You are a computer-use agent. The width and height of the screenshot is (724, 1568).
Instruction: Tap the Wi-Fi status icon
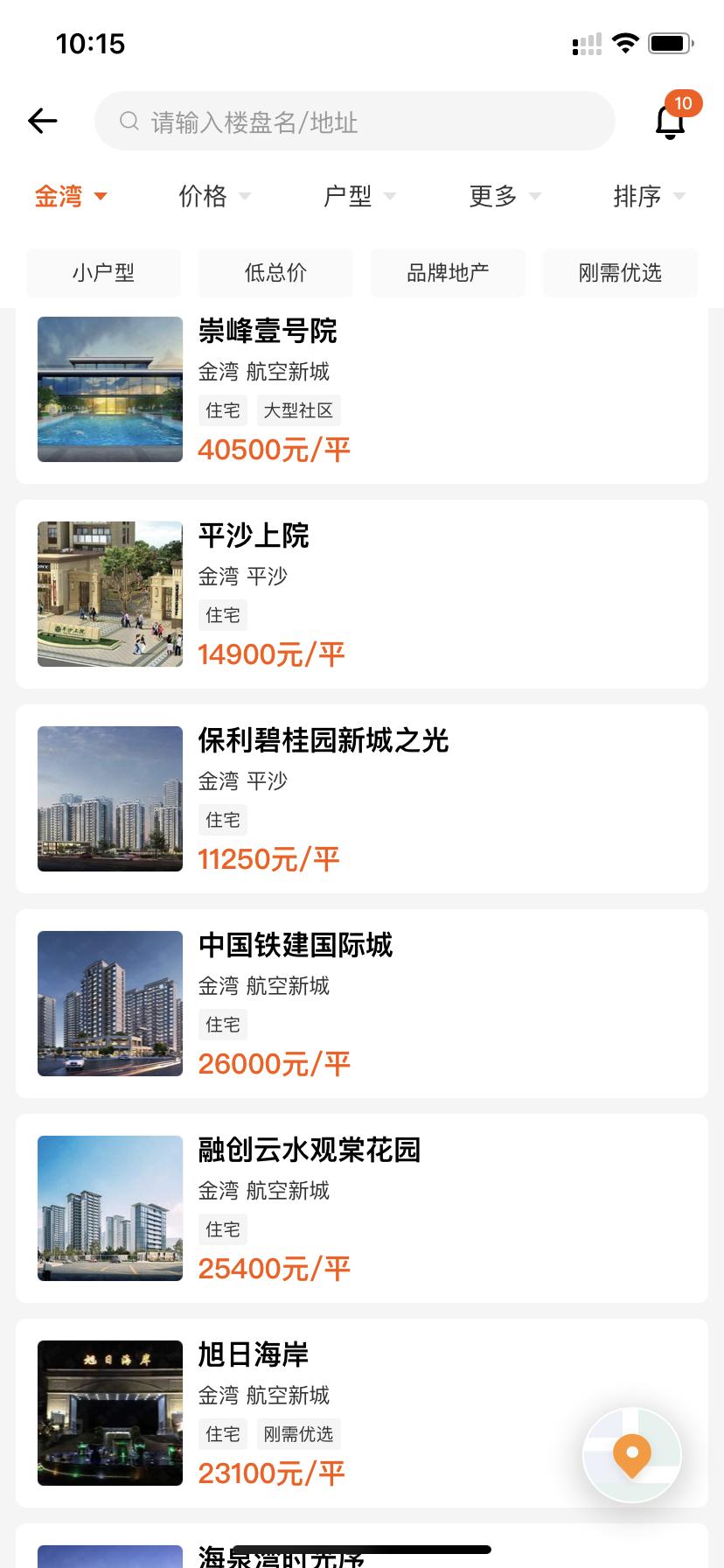(x=624, y=42)
